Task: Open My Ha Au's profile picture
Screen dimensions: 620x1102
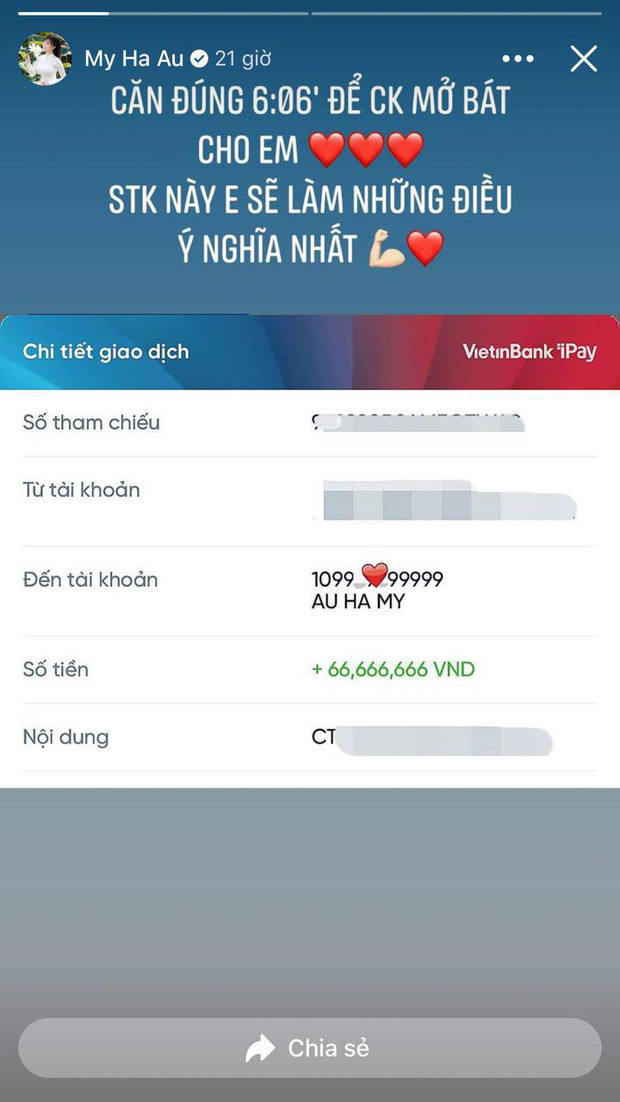Action: click(45, 59)
